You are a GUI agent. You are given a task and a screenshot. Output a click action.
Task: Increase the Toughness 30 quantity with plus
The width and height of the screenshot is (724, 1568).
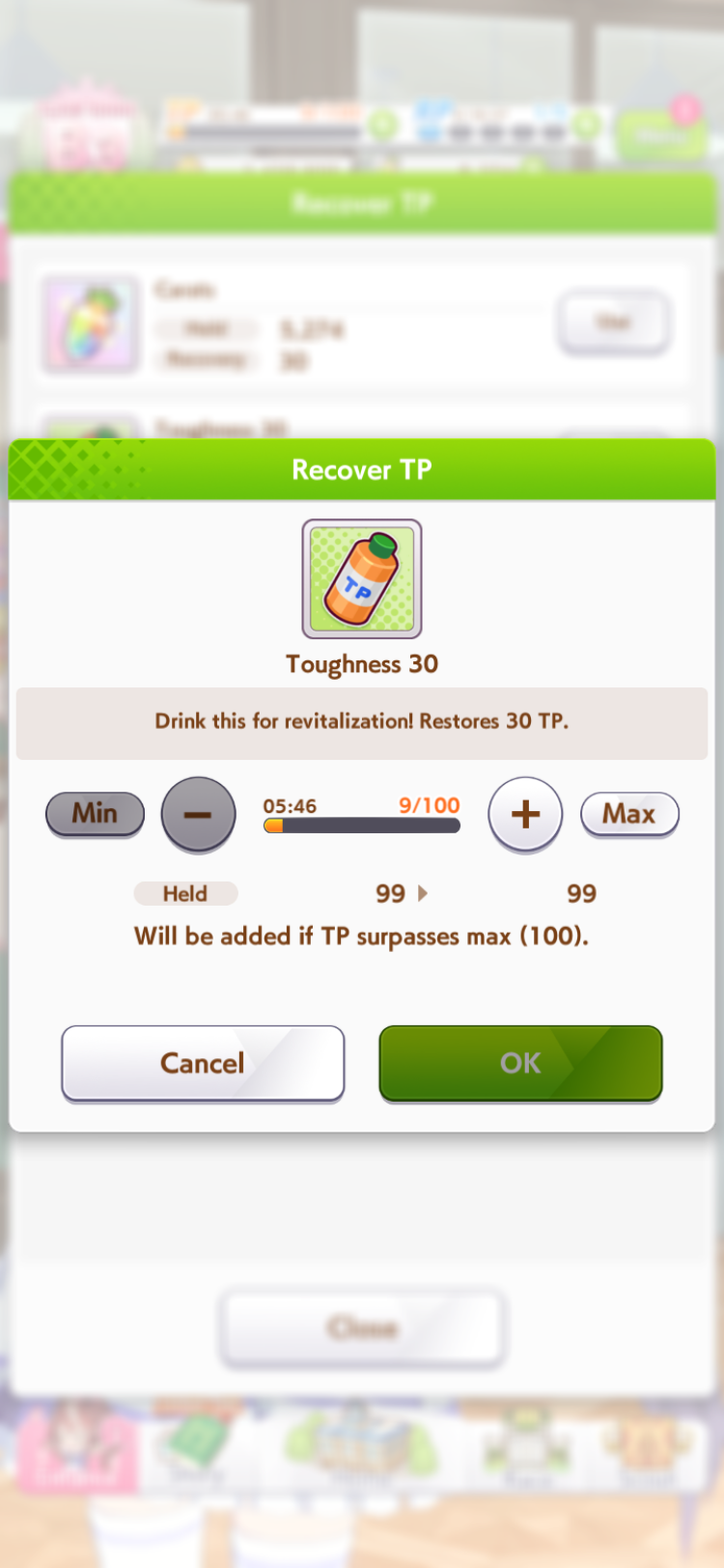tap(525, 814)
